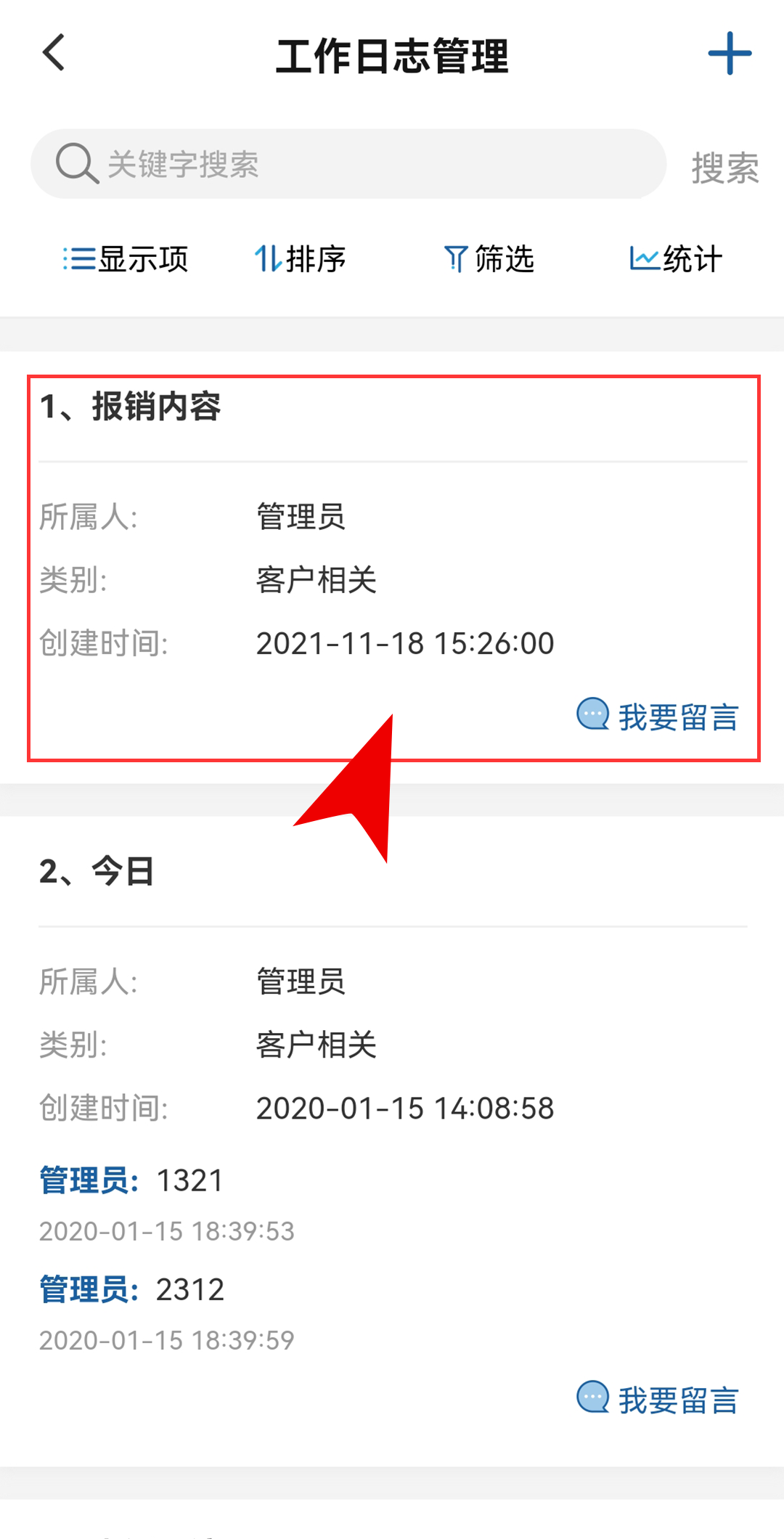Open the 排序 sort options

click(300, 259)
